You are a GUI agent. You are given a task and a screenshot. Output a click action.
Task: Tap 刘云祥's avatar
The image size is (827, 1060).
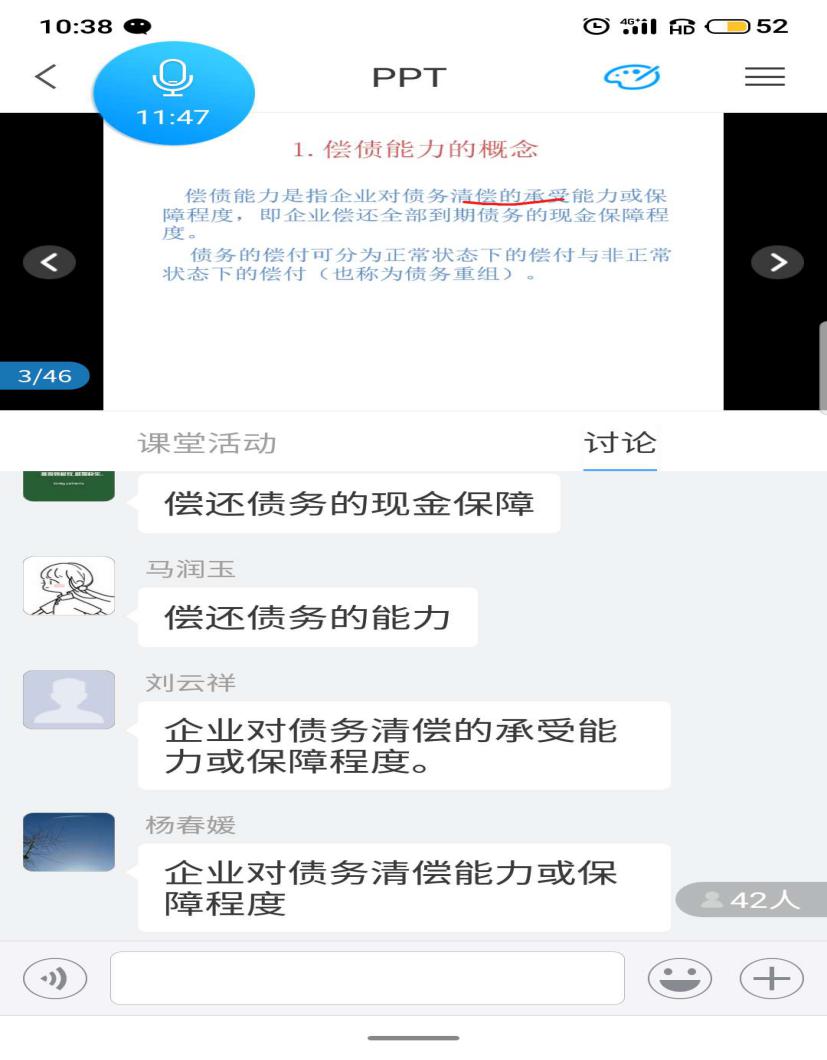(x=68, y=699)
